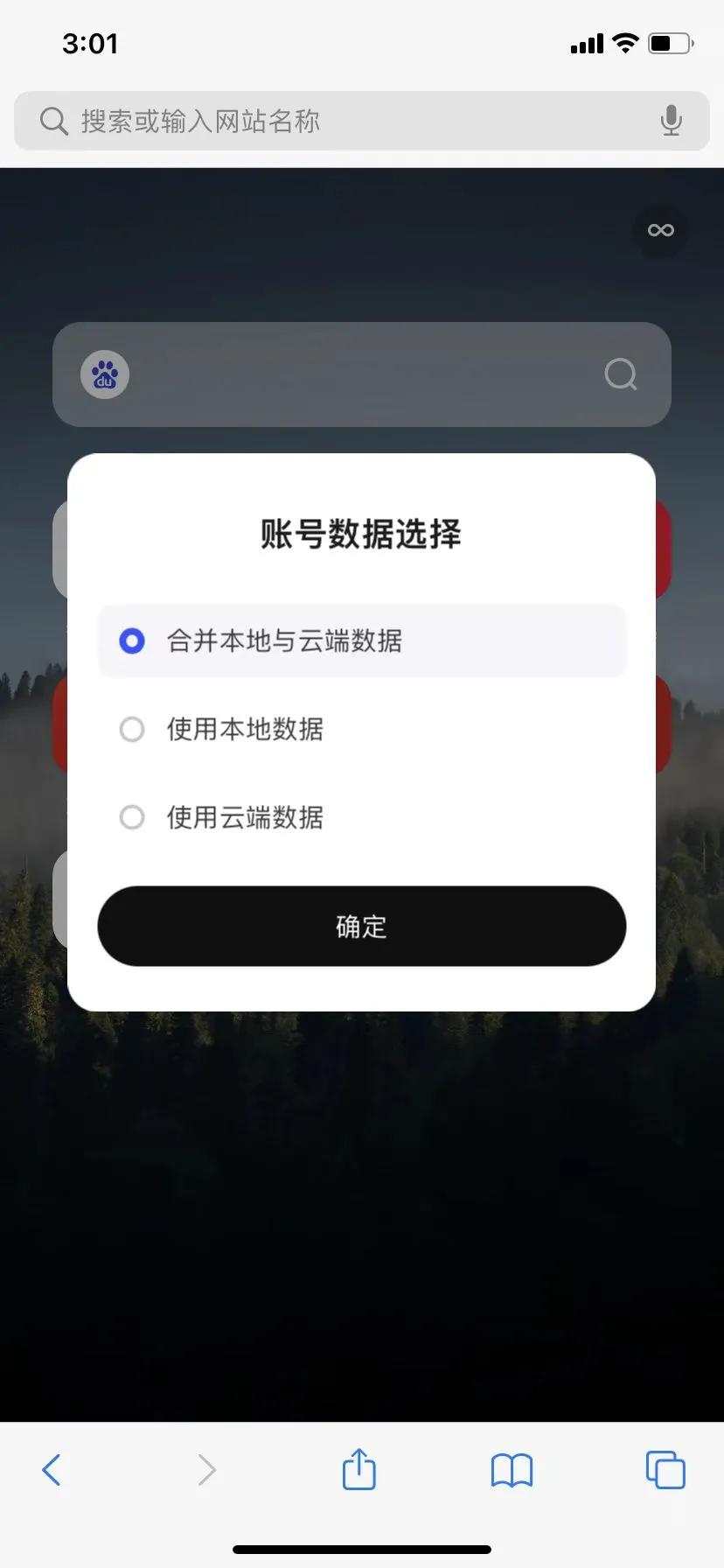Image resolution: width=724 pixels, height=1568 pixels.
Task: Tap the clock showing 3:01
Action: 91,44
